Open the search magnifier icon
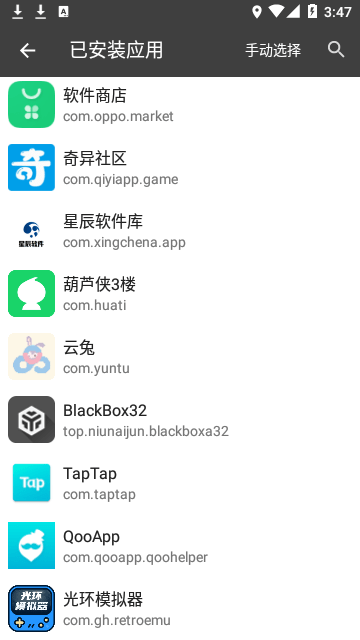 (x=336, y=50)
